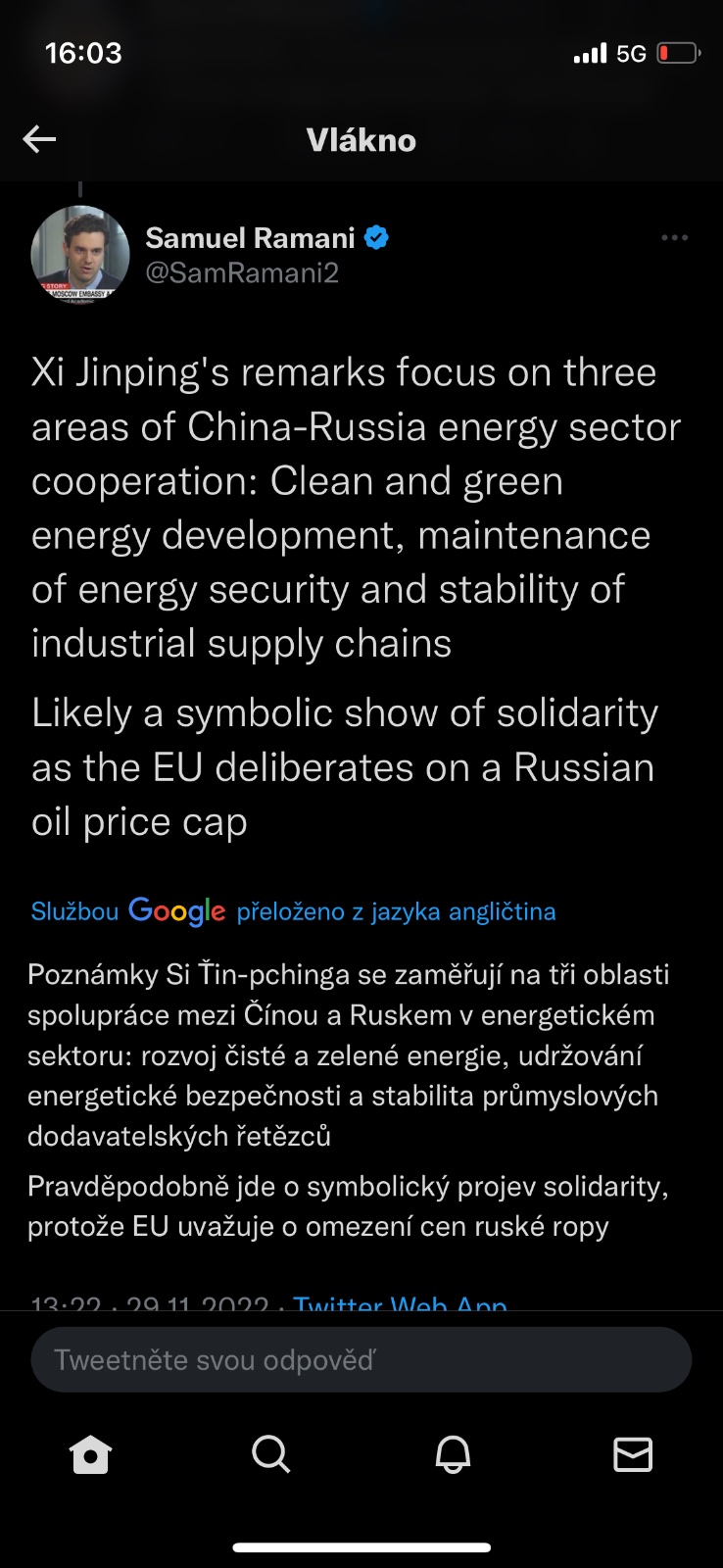
Task: Open the @SamRamani2 profile handle
Action: click(242, 272)
